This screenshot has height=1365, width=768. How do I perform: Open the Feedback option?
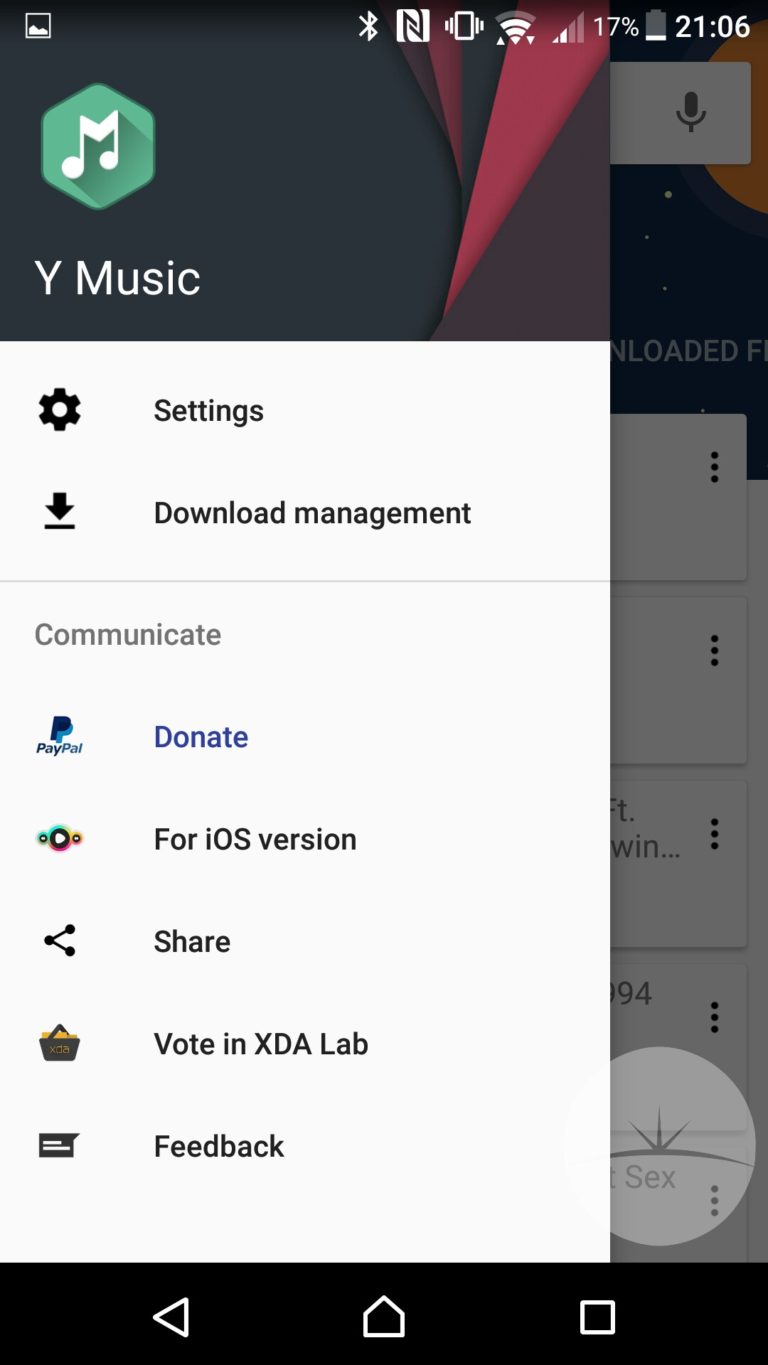pyautogui.click(x=305, y=1145)
